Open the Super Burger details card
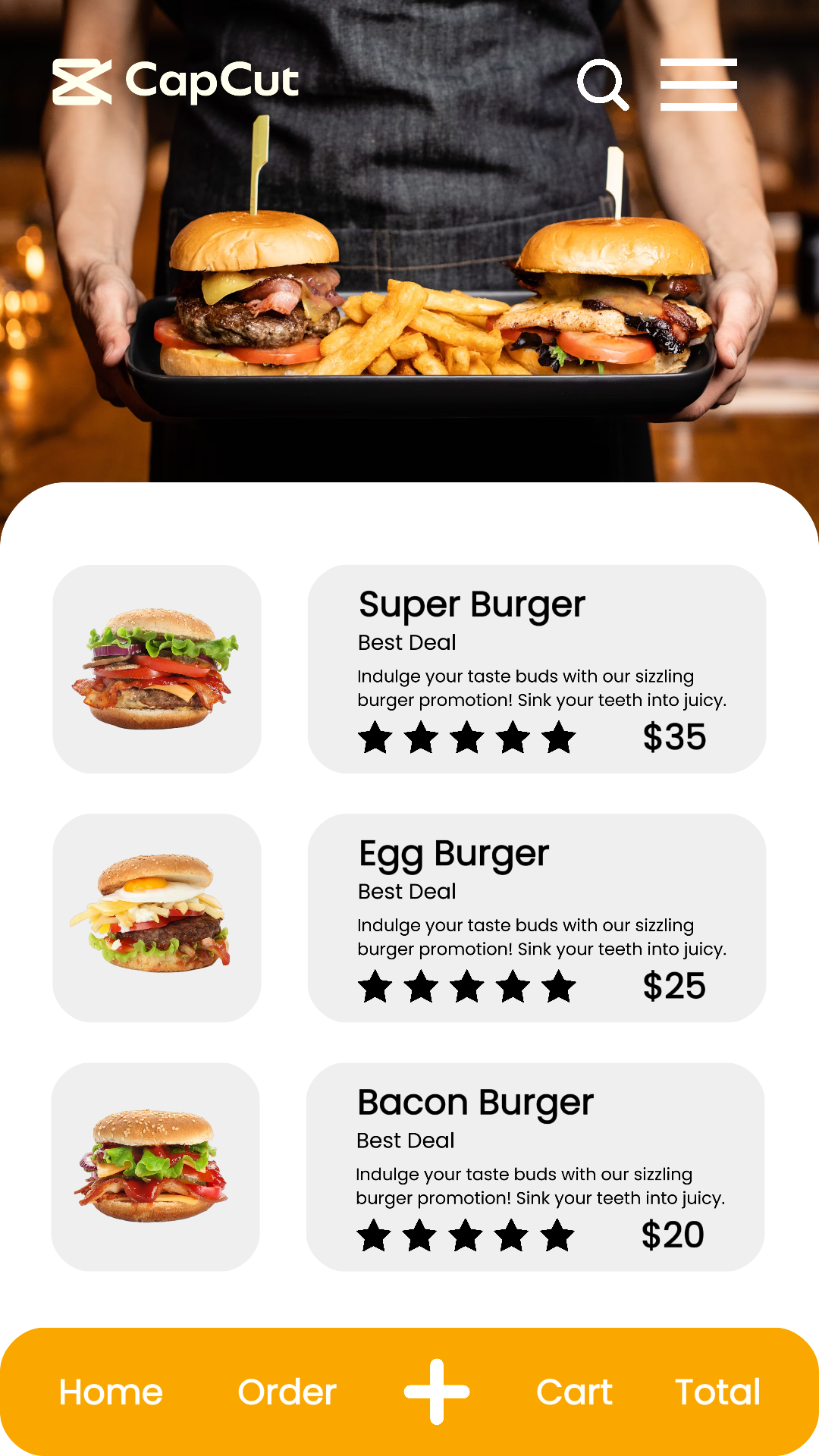 (x=536, y=669)
